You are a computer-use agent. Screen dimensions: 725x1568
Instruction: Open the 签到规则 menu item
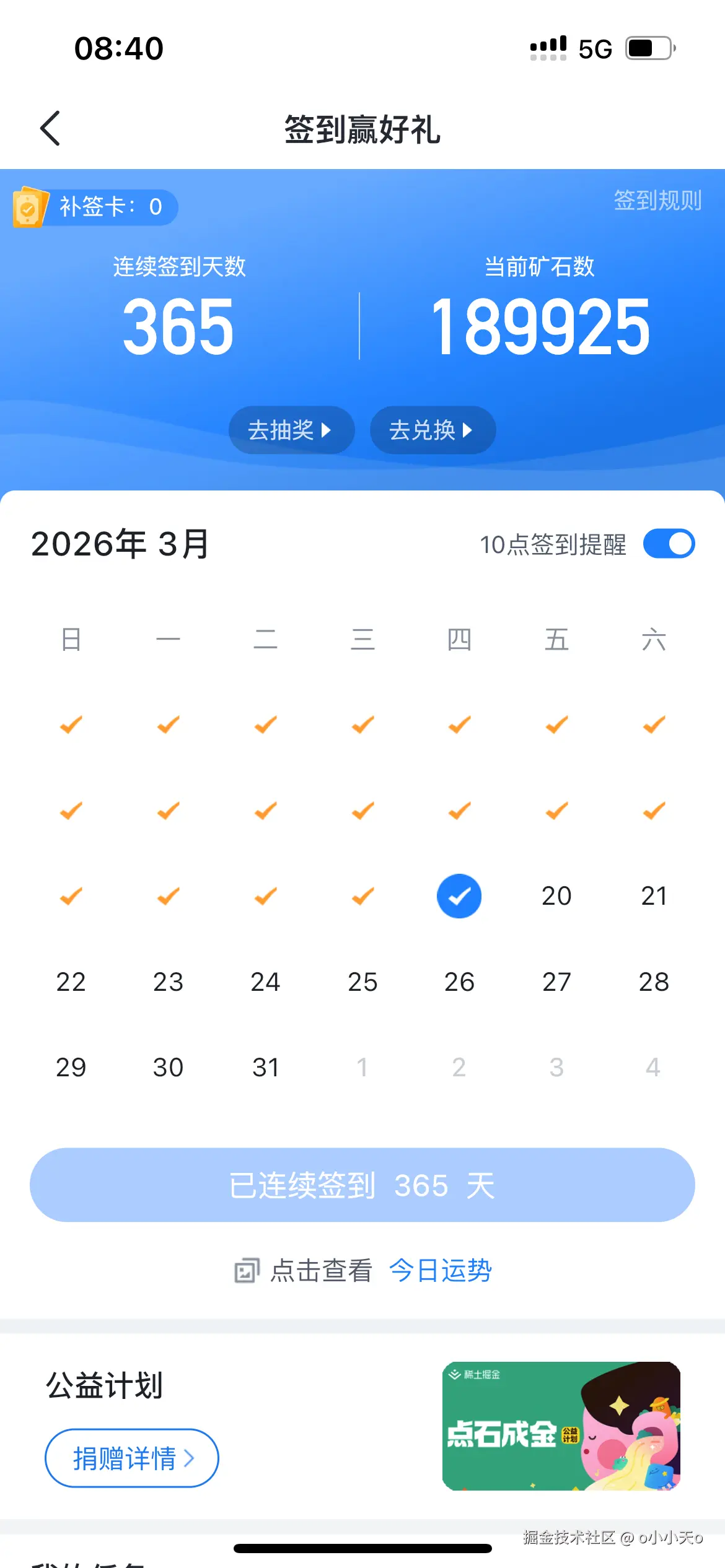click(x=658, y=201)
